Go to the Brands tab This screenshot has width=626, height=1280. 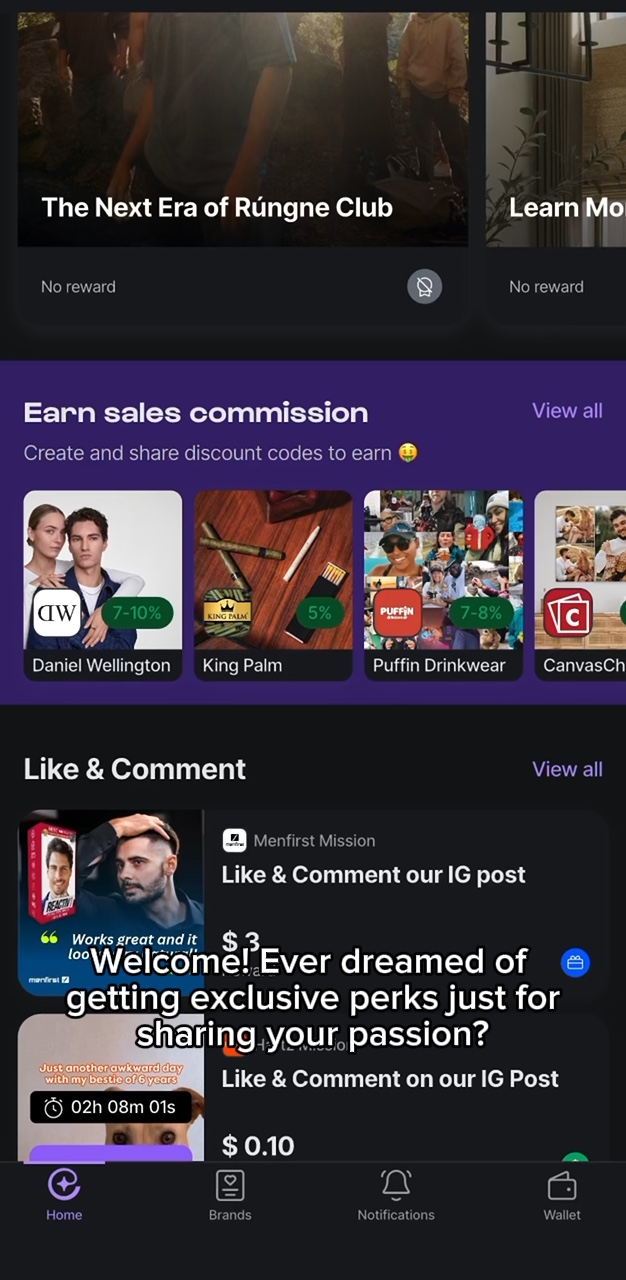tap(230, 1196)
